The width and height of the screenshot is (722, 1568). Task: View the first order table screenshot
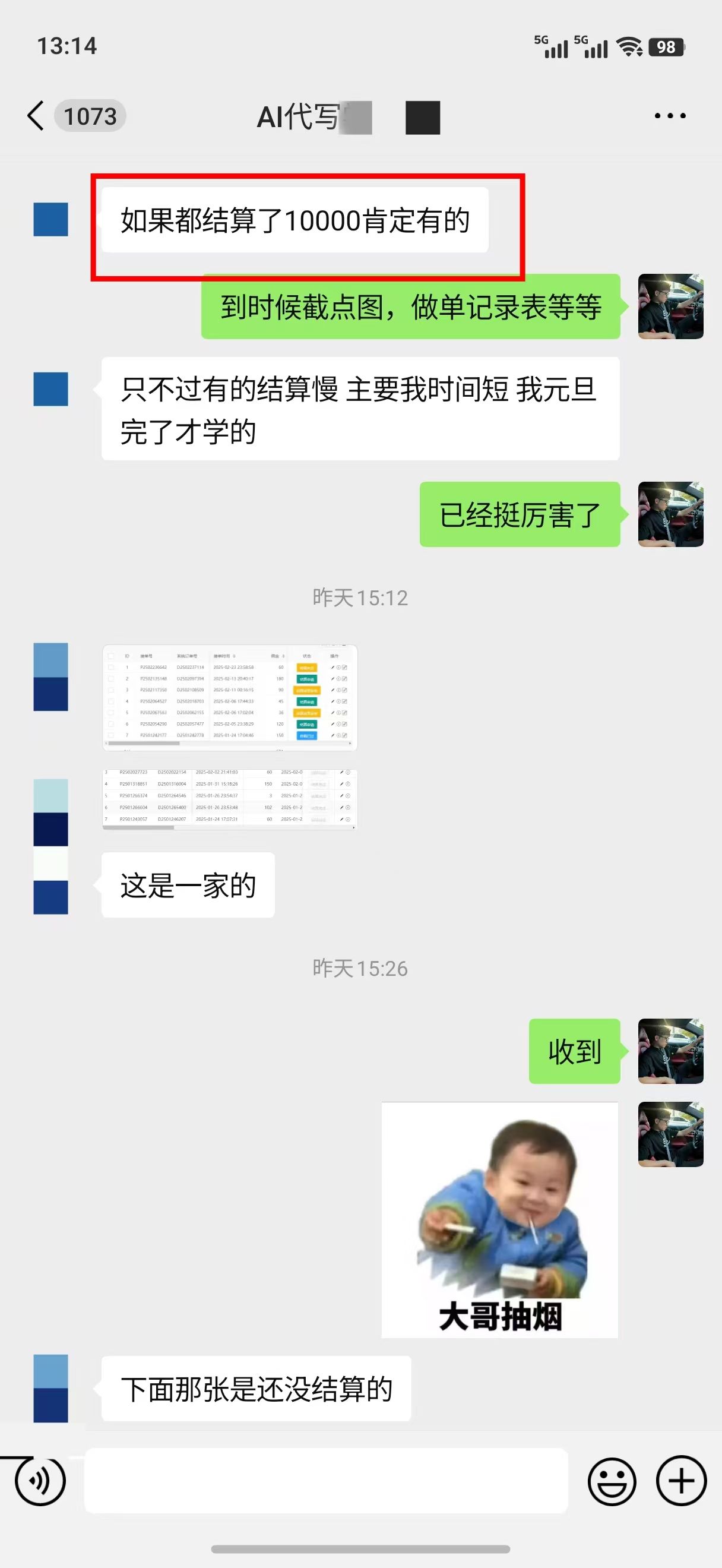230,697
